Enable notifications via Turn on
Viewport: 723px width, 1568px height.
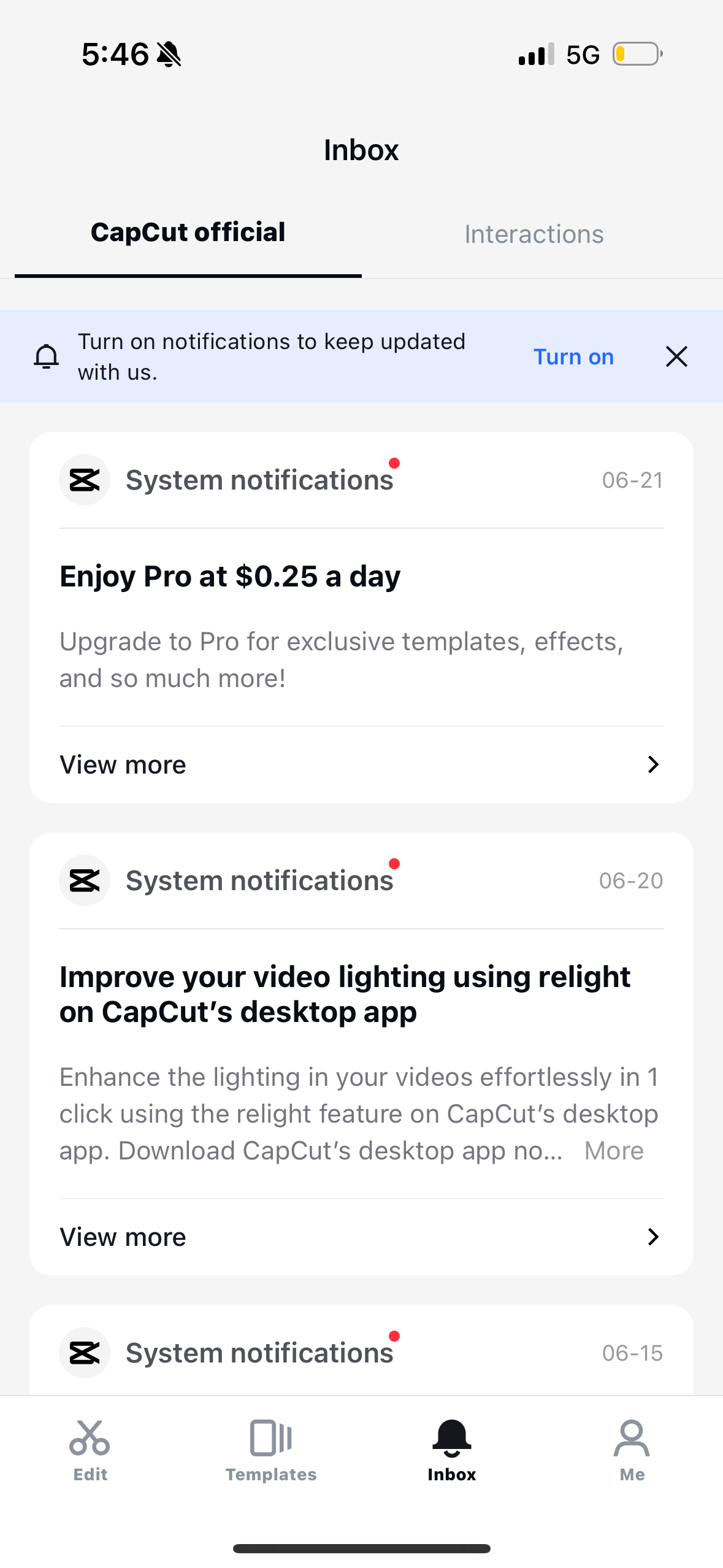click(x=573, y=356)
